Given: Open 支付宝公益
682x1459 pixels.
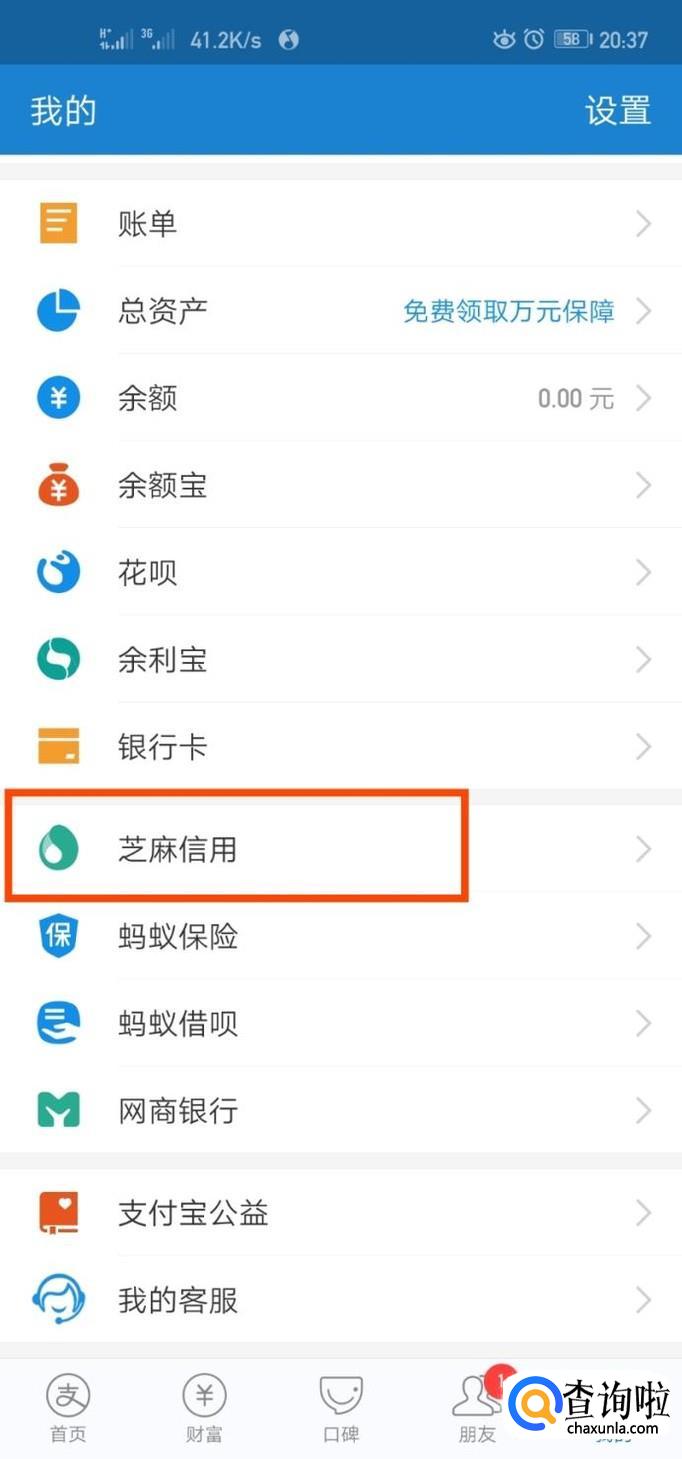Looking at the screenshot, I should pyautogui.click(x=340, y=1213).
